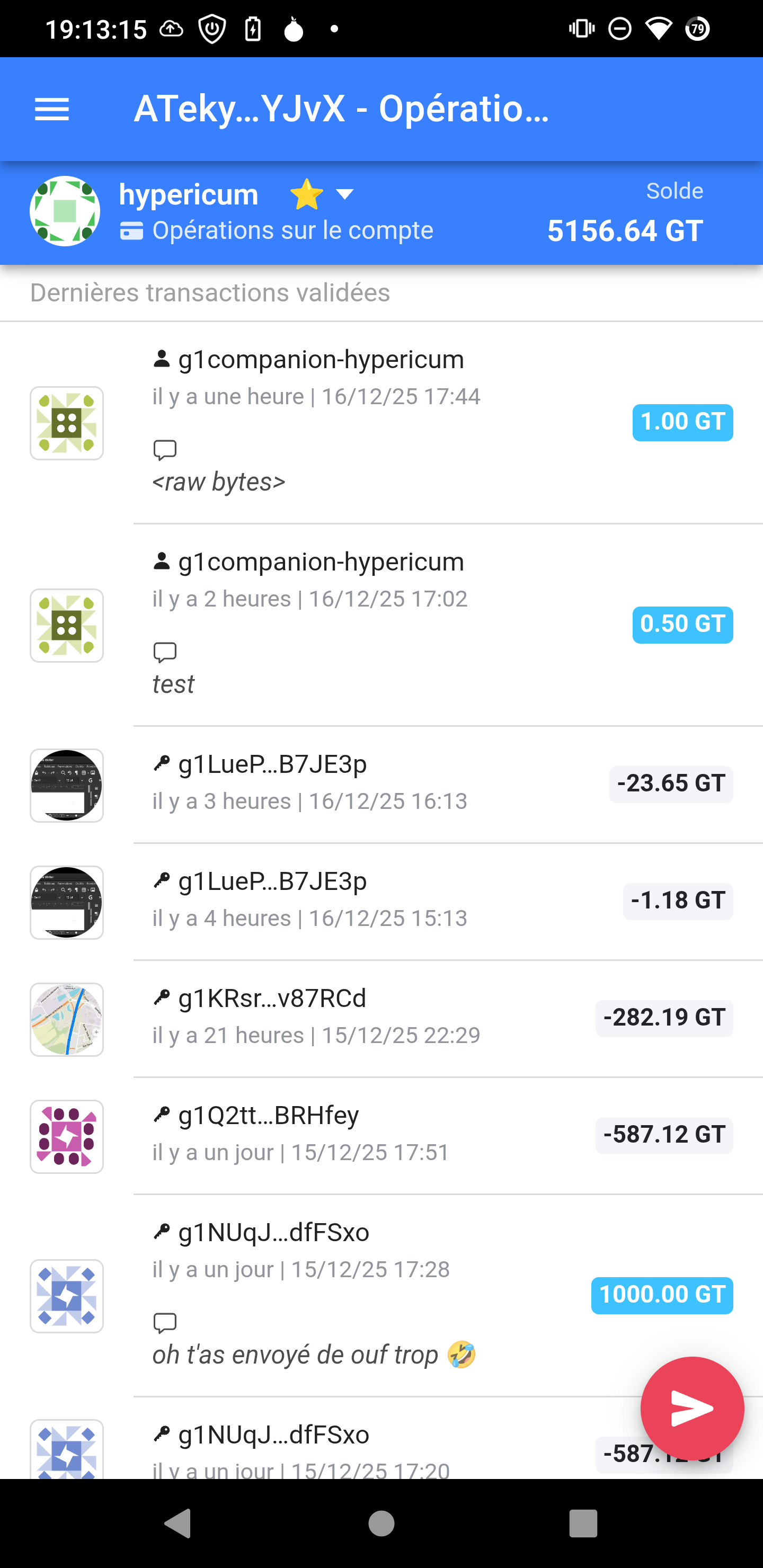763x1568 pixels.
Task: Go to the home screen
Action: [x=381, y=1524]
